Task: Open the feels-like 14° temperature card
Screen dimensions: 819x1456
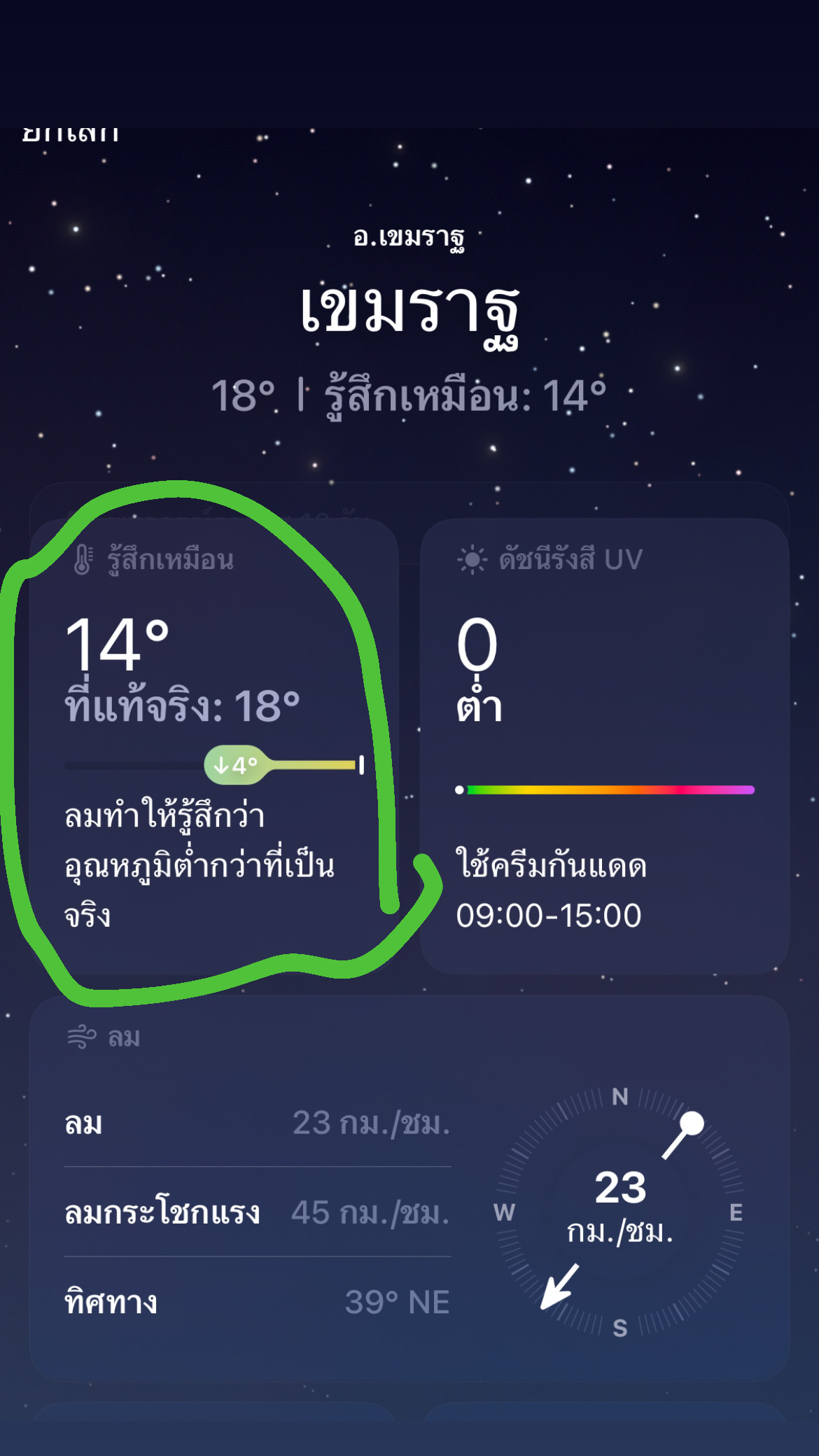Action: click(214, 746)
